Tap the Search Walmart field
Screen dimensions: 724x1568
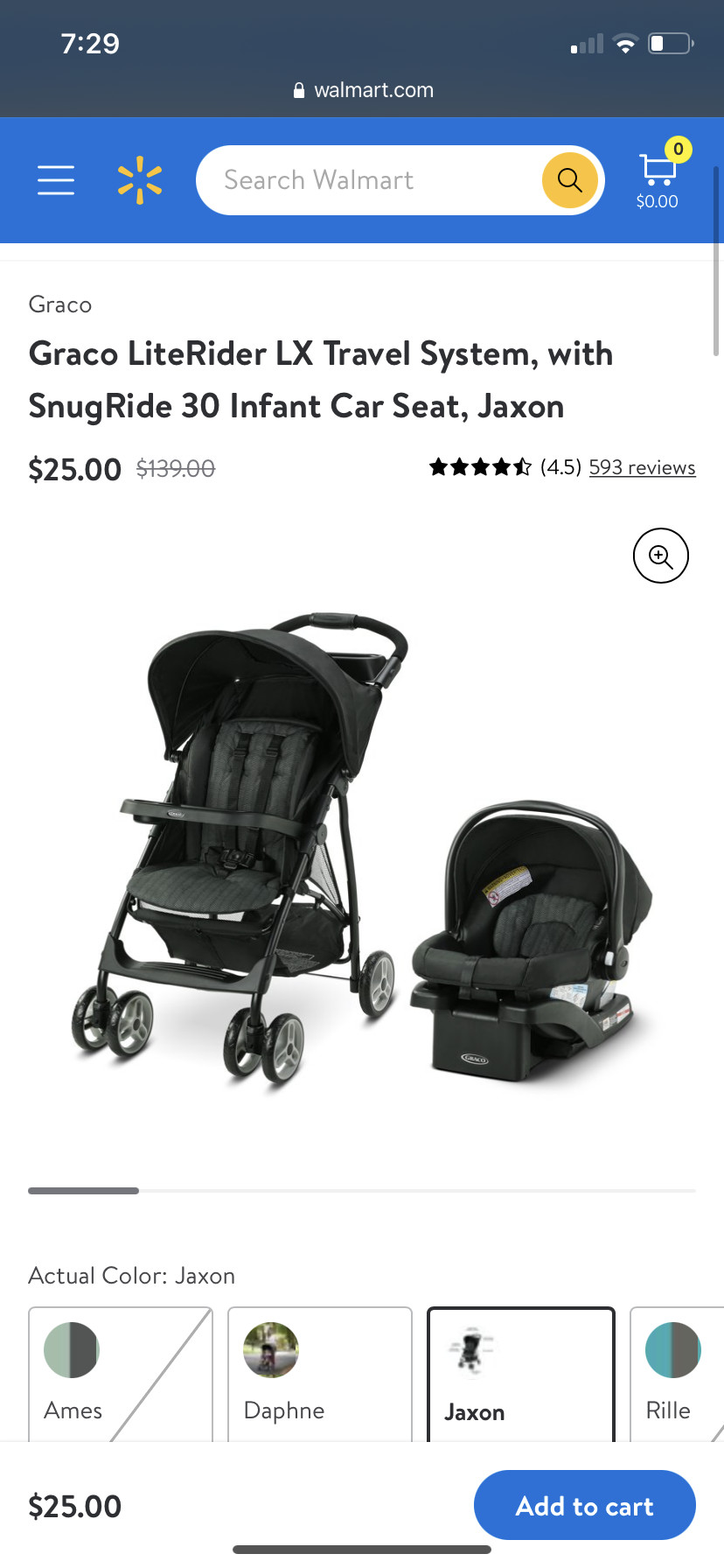pyautogui.click(x=367, y=180)
